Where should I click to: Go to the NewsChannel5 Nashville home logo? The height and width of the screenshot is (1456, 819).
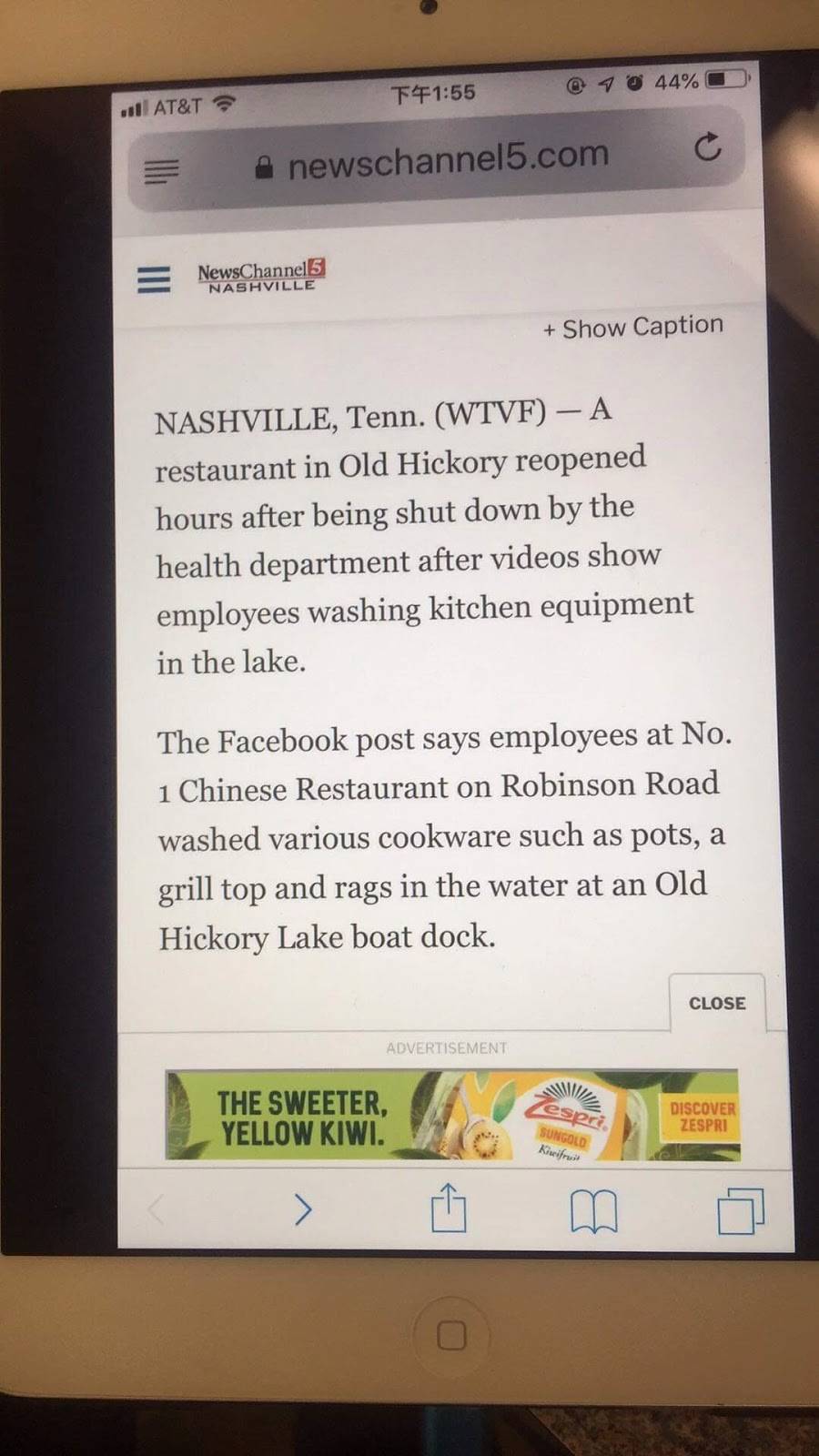coord(261,275)
